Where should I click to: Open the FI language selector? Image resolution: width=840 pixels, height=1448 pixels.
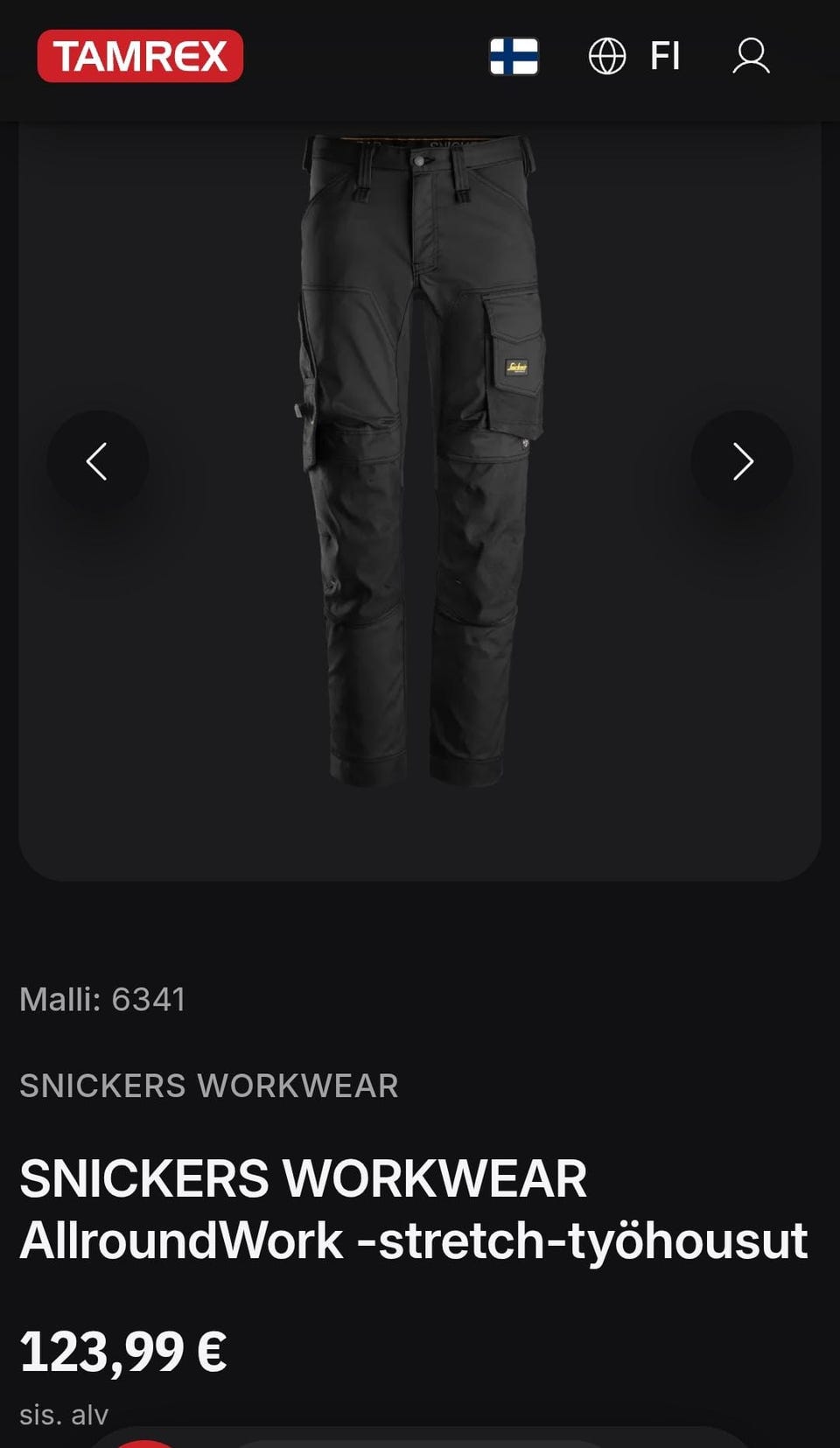634,56
